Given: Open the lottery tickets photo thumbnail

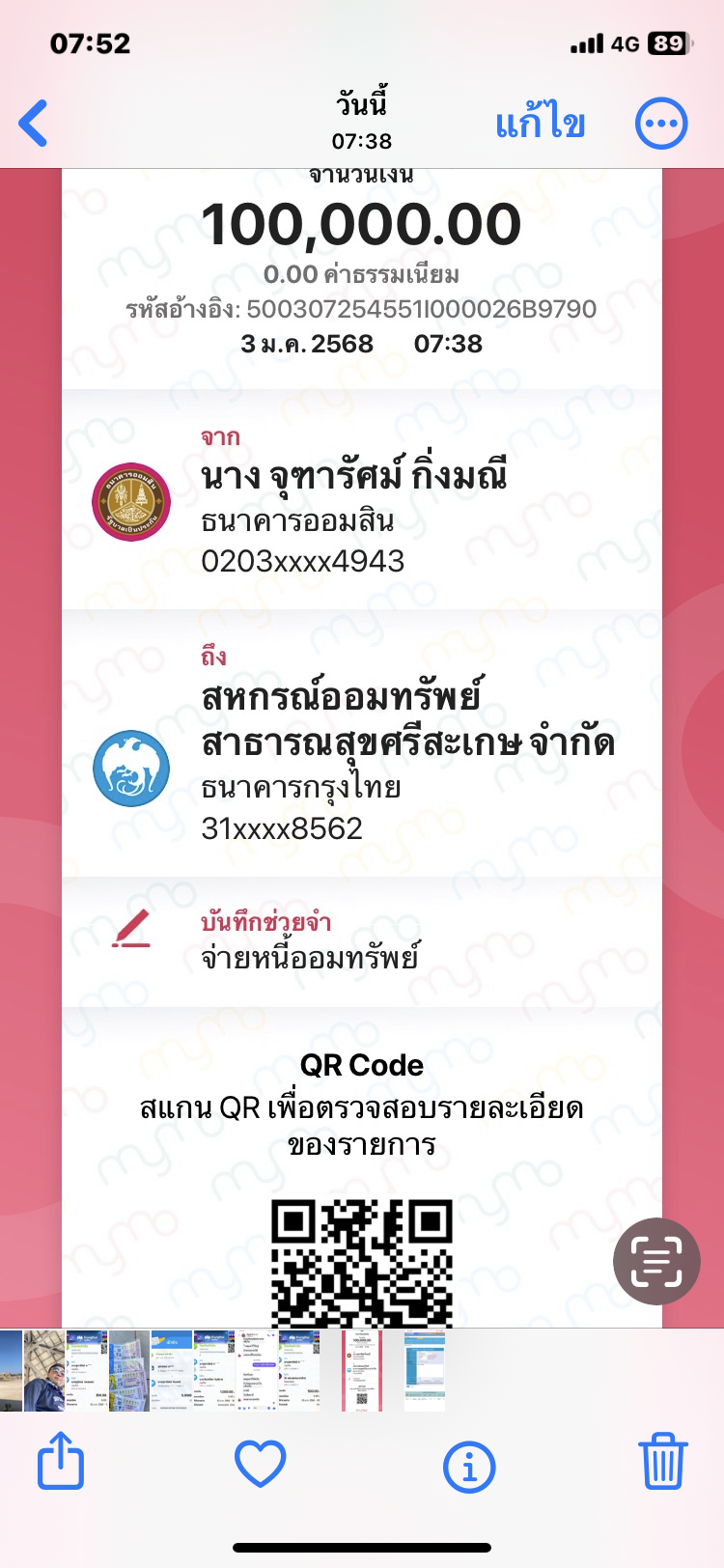Looking at the screenshot, I should (x=128, y=1371).
